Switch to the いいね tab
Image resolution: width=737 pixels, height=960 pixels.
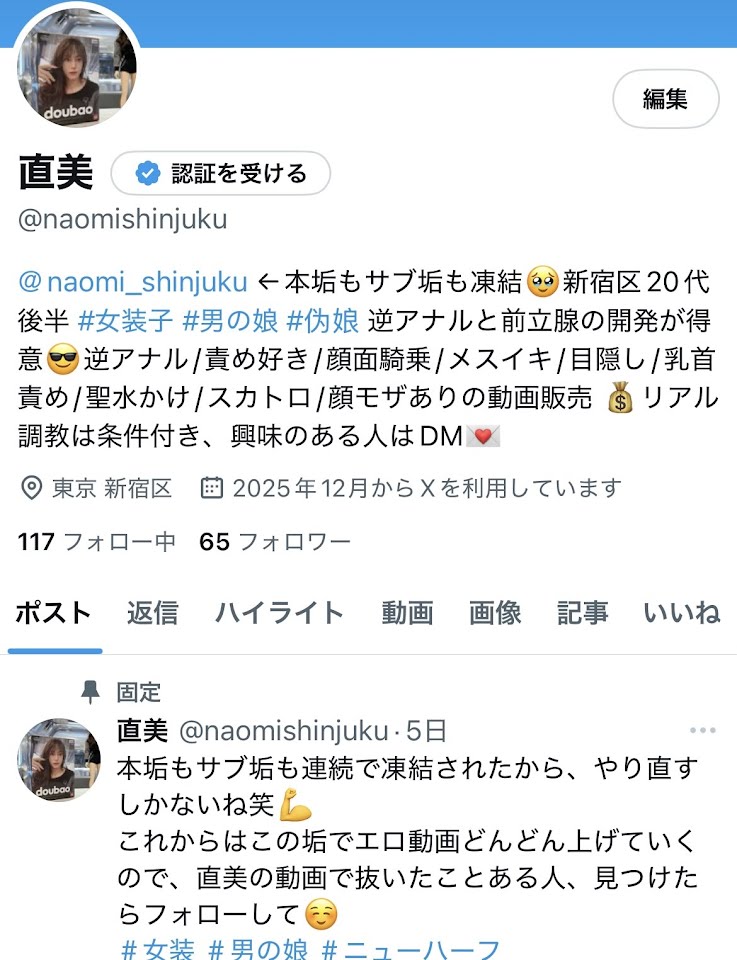tap(681, 613)
